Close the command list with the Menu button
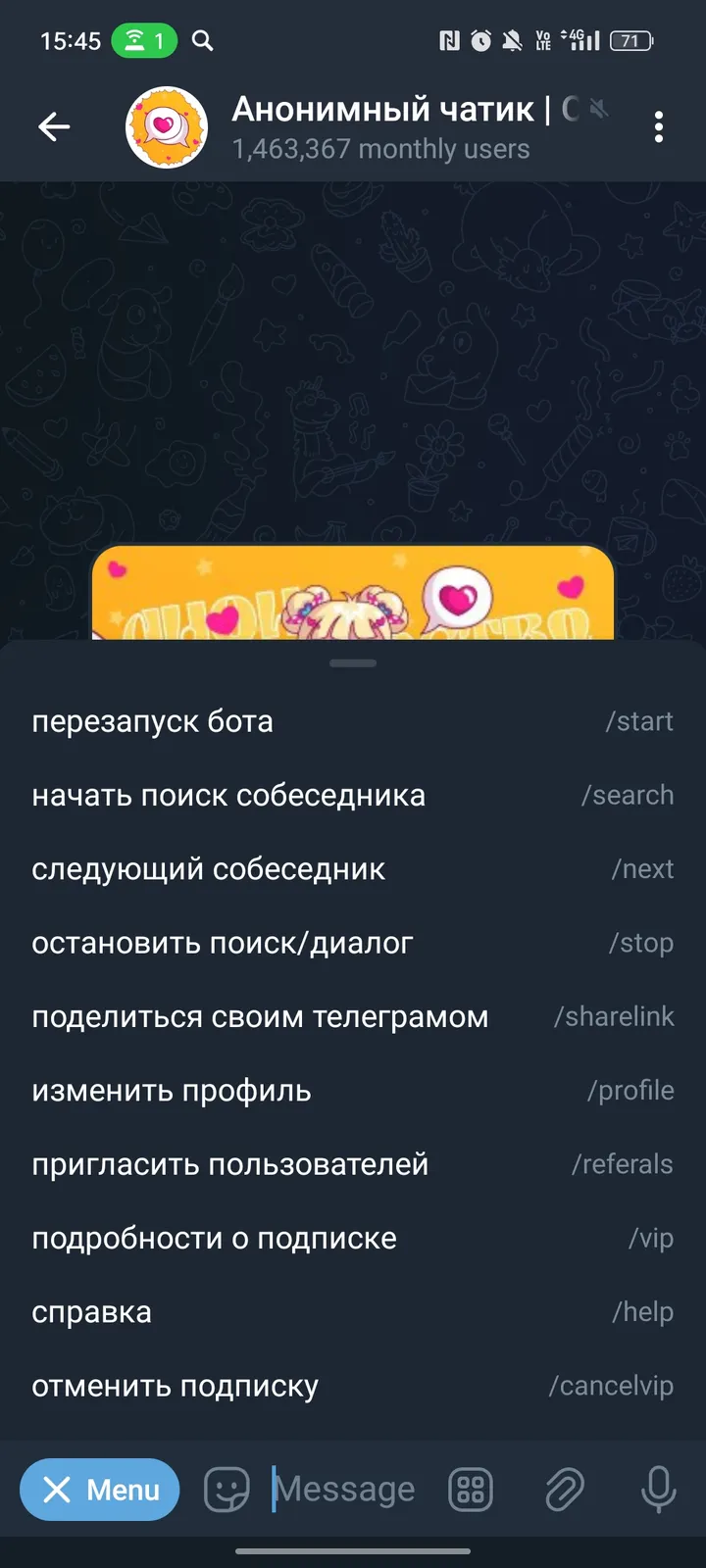 pyautogui.click(x=99, y=1489)
